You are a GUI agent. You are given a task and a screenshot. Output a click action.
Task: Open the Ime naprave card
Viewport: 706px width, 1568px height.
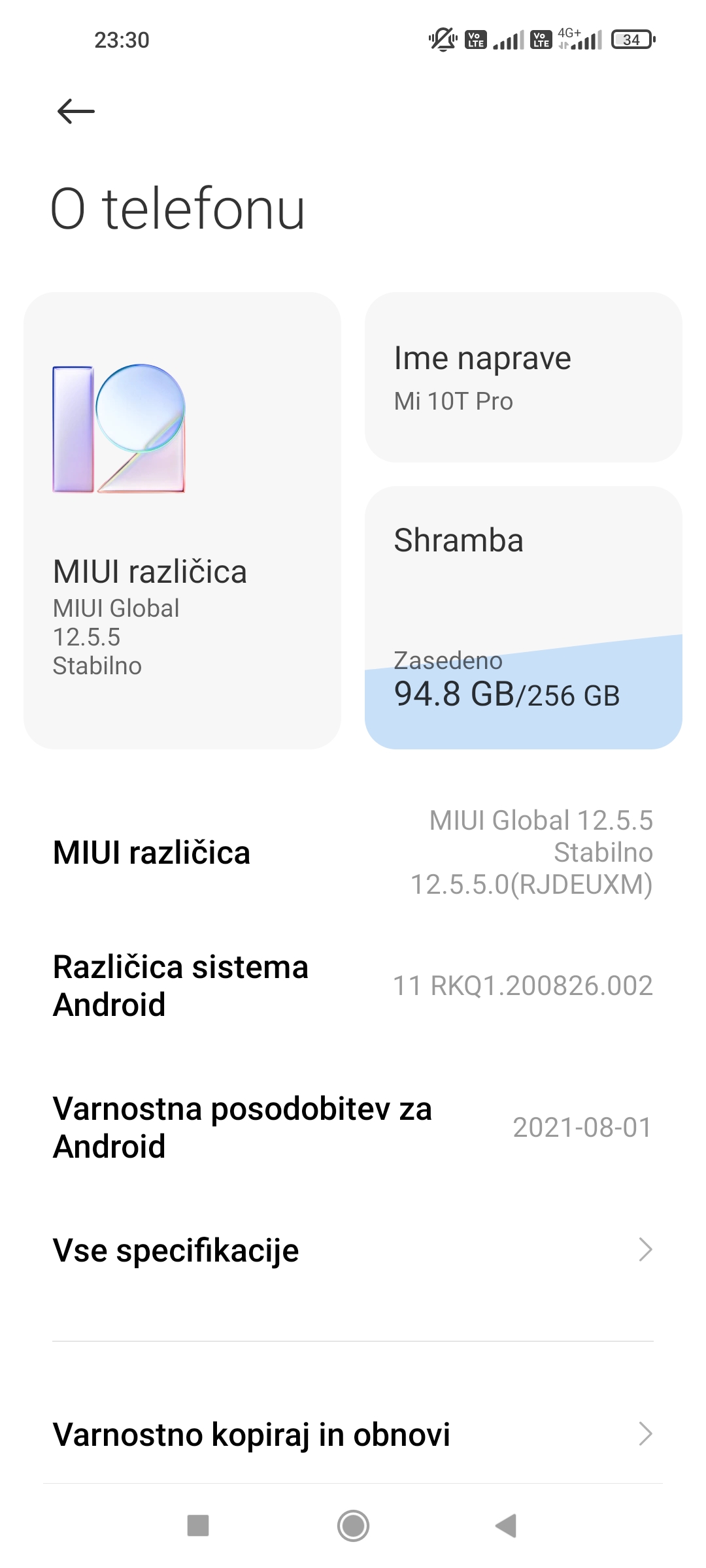(524, 378)
